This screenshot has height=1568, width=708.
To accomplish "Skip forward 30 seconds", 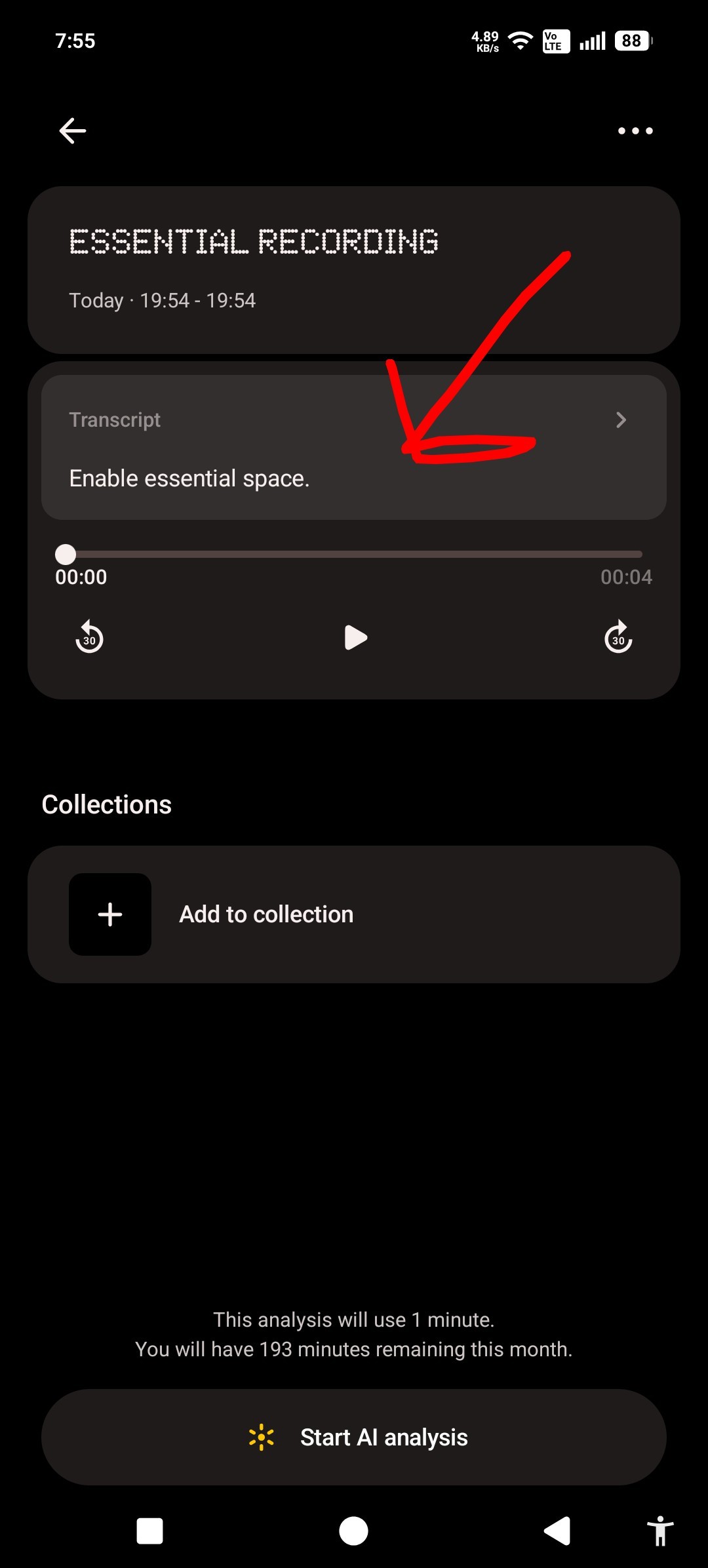I will (618, 637).
